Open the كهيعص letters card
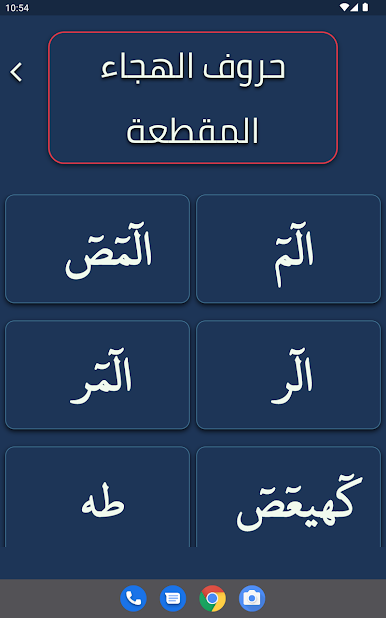Viewport: 386px width, 618px height. coord(288,497)
